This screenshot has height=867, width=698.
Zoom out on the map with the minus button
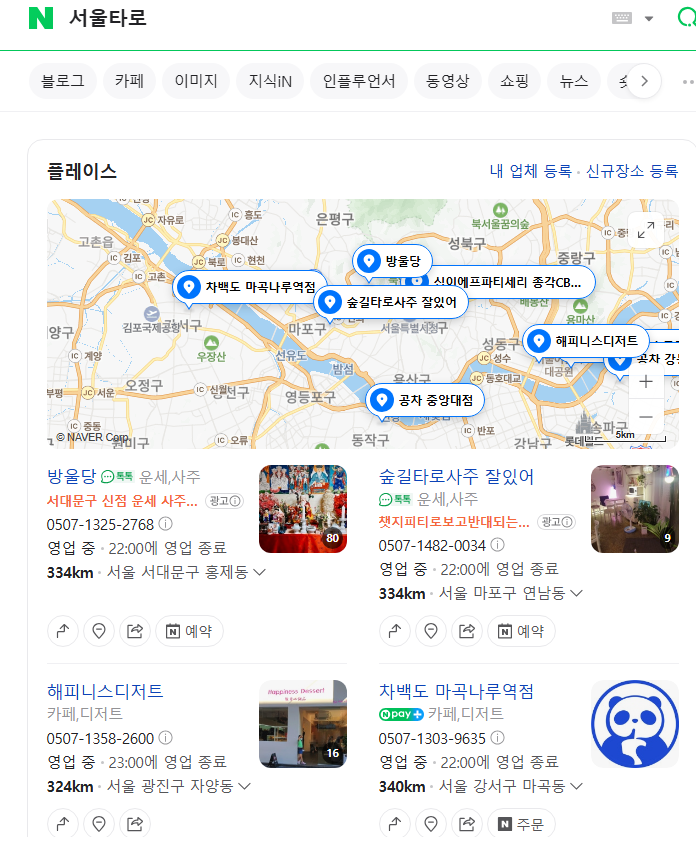tap(646, 416)
